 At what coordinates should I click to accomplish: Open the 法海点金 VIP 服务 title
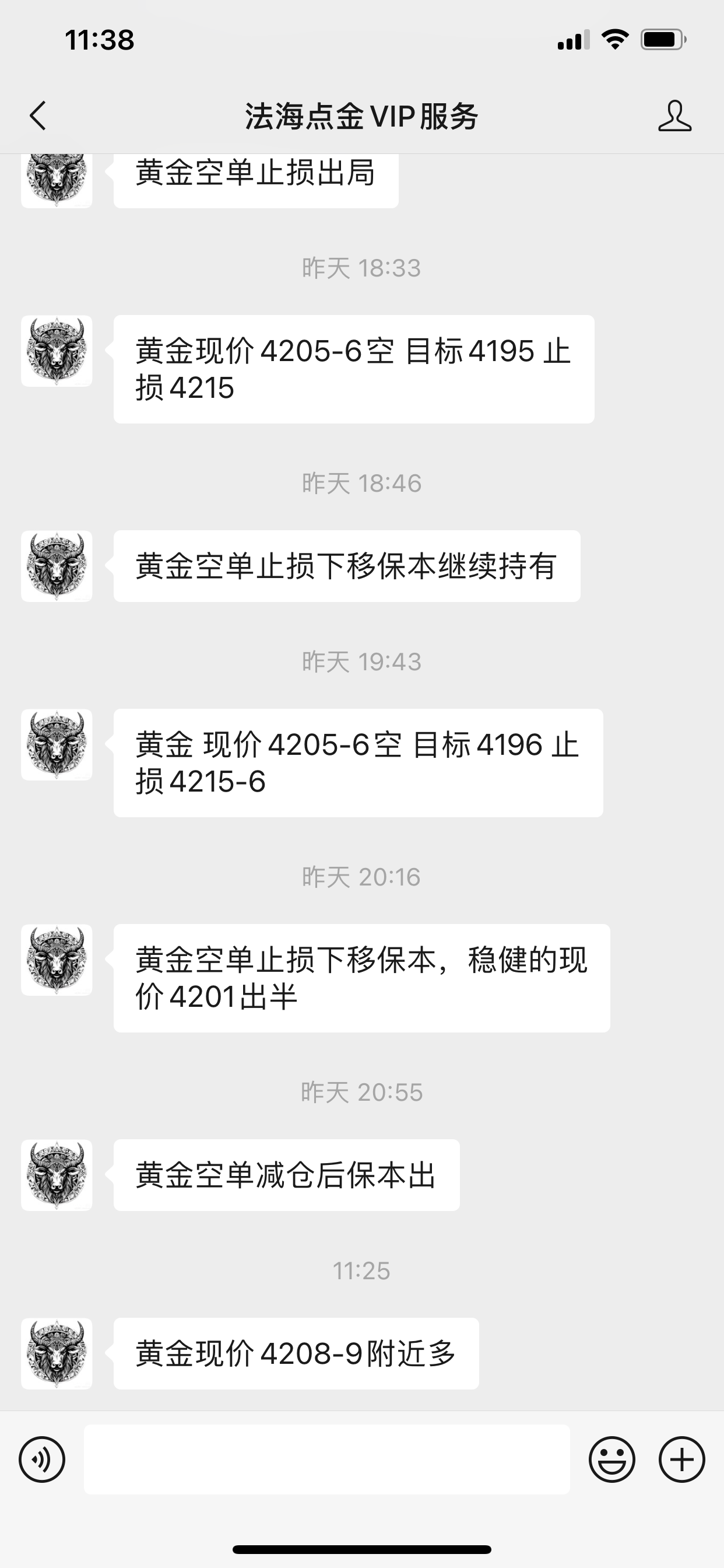pos(361,117)
